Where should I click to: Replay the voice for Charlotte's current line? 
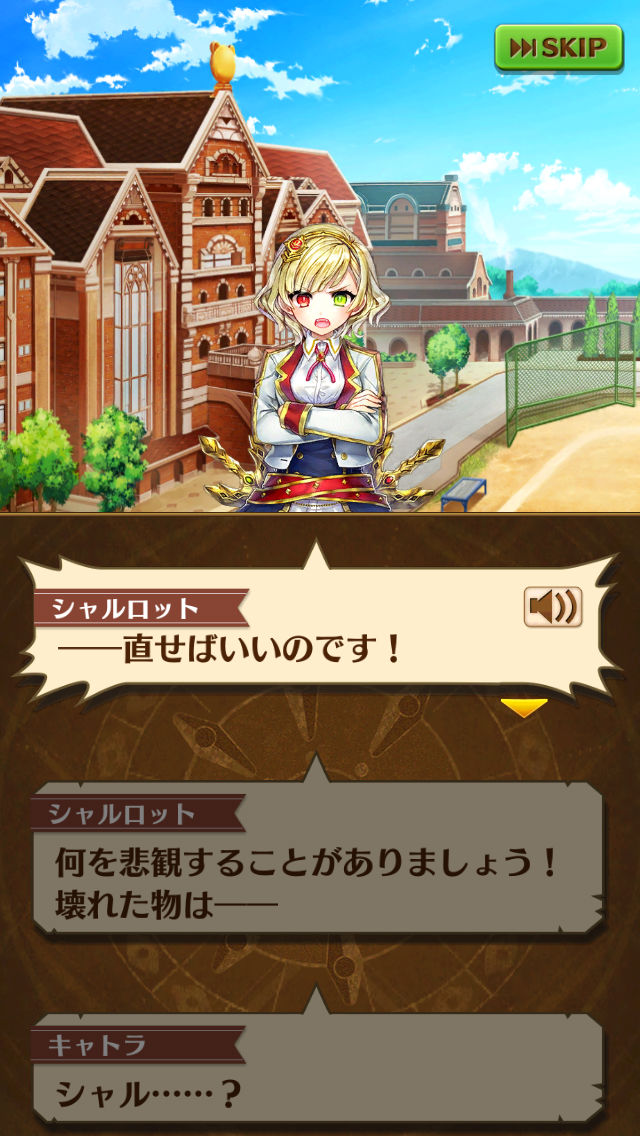tap(552, 607)
